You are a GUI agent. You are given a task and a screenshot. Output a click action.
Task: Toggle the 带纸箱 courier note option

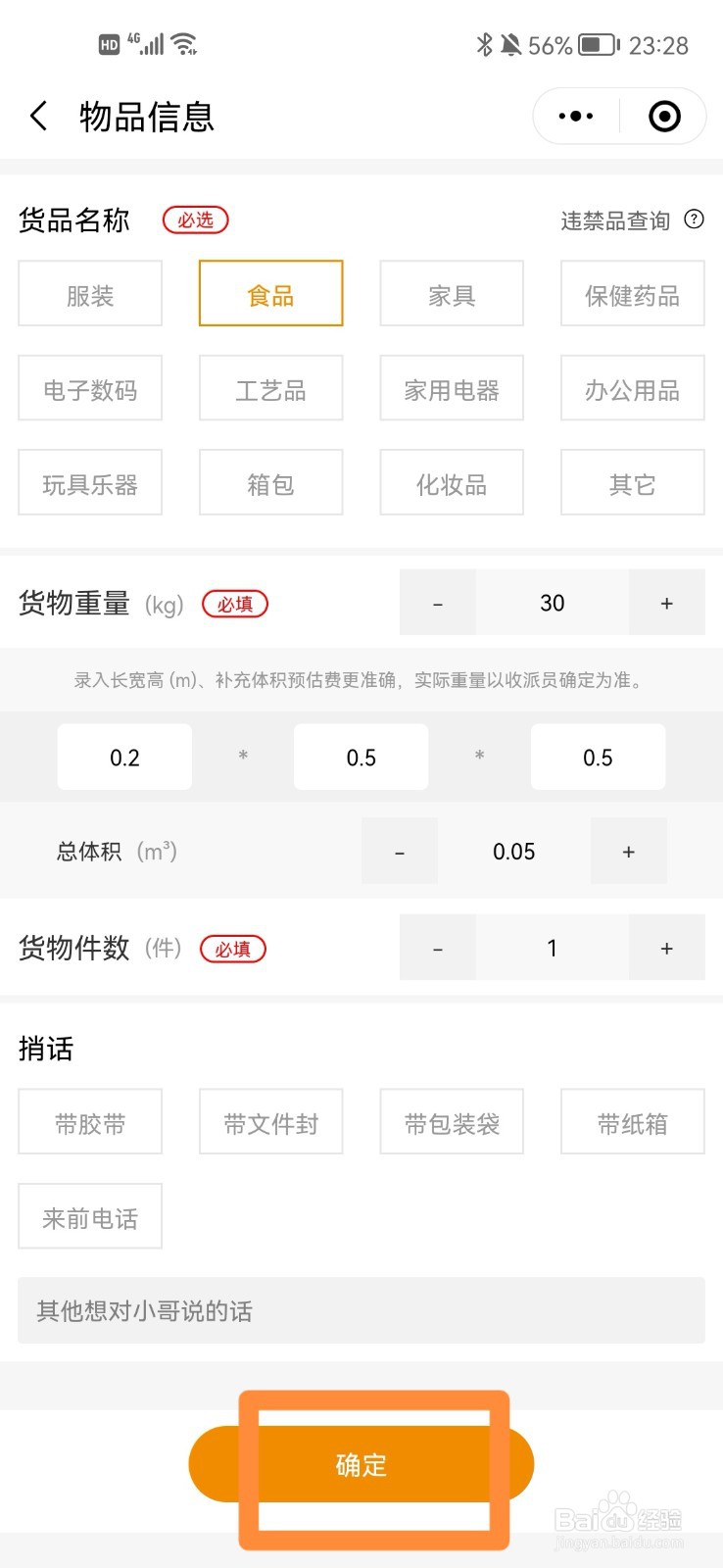pos(632,1121)
